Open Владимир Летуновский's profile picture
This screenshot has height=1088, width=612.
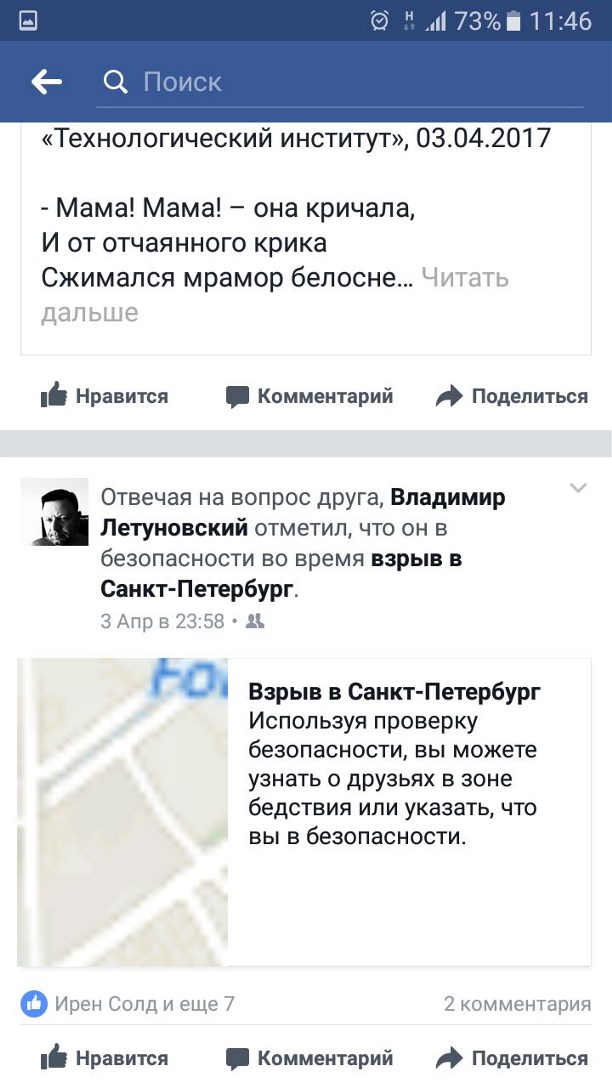pyautogui.click(x=55, y=511)
